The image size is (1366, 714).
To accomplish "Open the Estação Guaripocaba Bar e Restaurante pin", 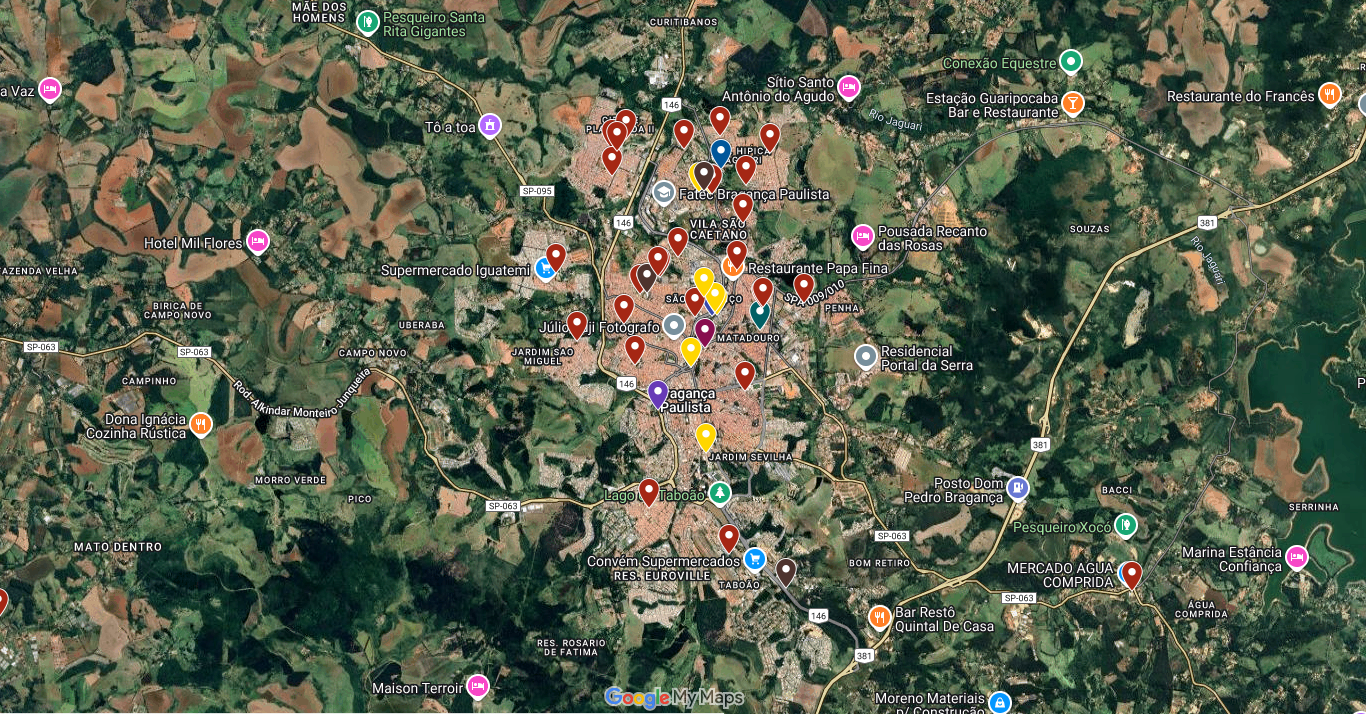I will (1072, 102).
